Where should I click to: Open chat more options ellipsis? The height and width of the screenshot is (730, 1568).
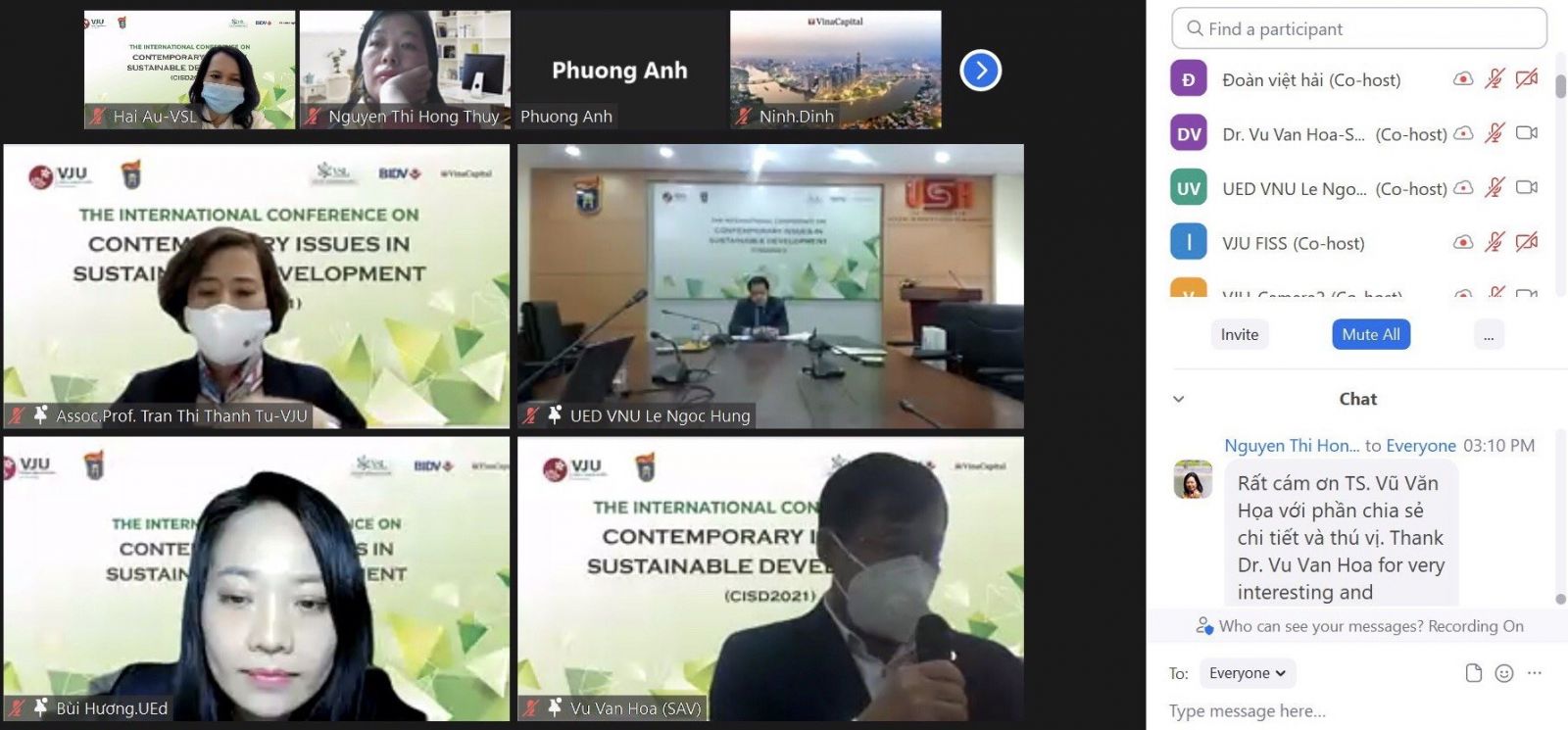(1535, 673)
